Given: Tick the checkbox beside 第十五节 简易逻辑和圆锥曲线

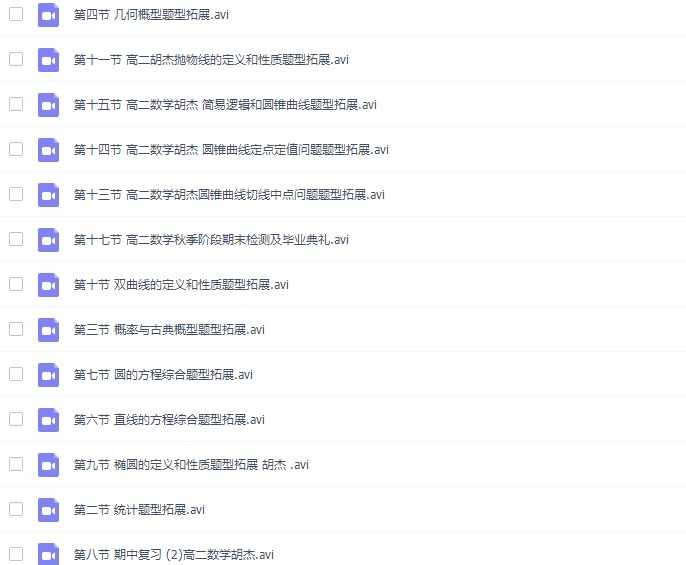Looking at the screenshot, I should click(16, 104).
